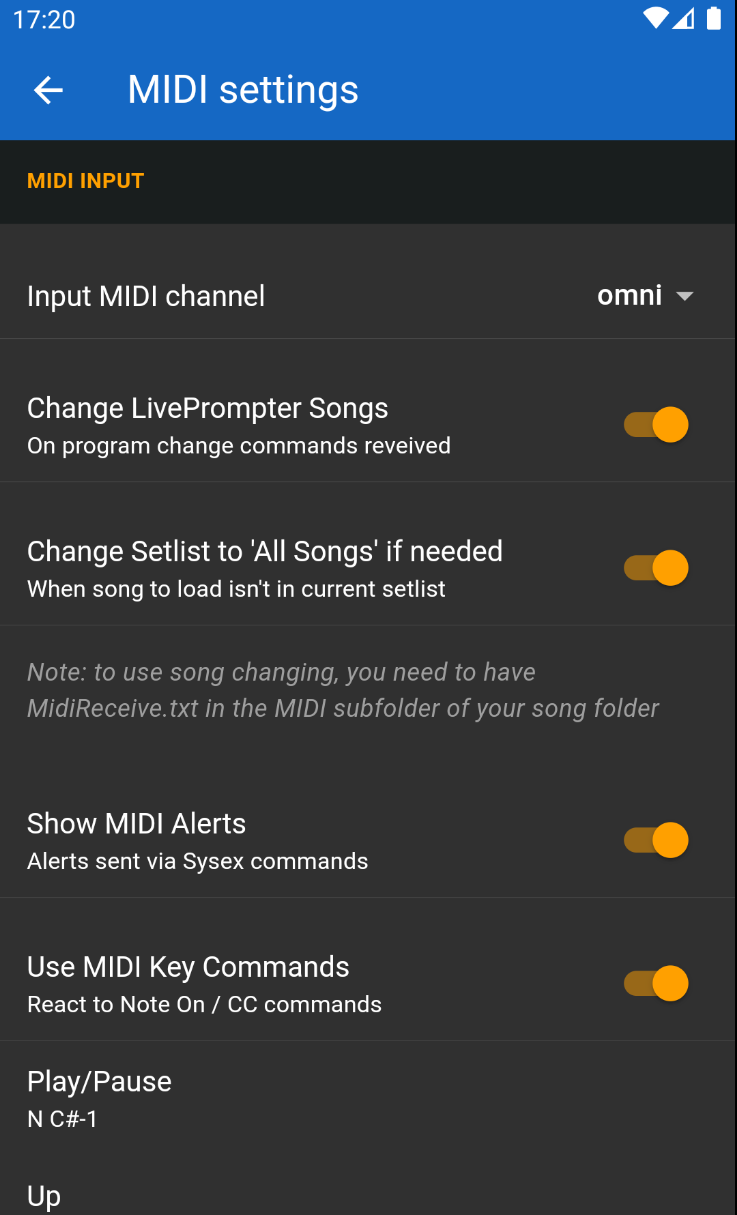Click the dropdown arrow next to omni

tap(686, 295)
